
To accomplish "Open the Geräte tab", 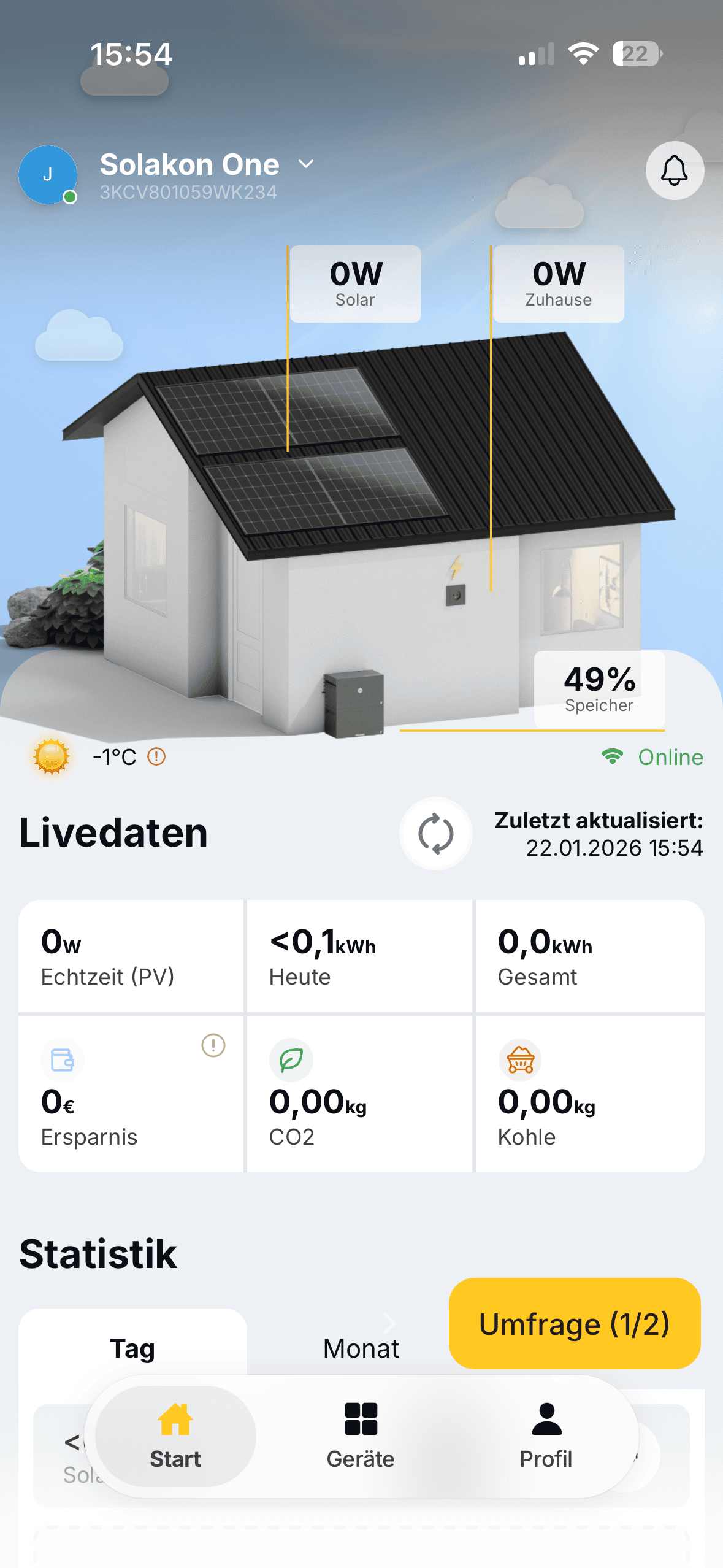I will [361, 1436].
